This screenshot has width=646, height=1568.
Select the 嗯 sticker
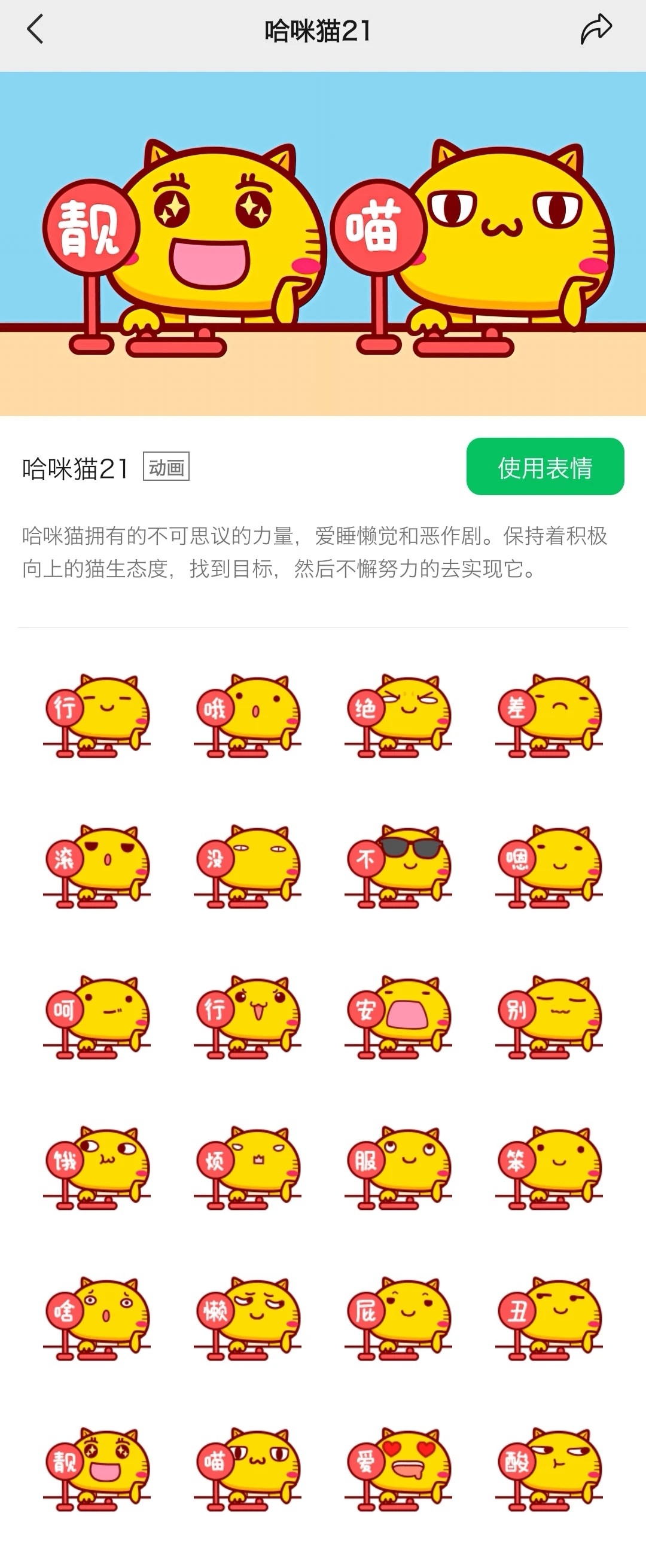[x=549, y=867]
